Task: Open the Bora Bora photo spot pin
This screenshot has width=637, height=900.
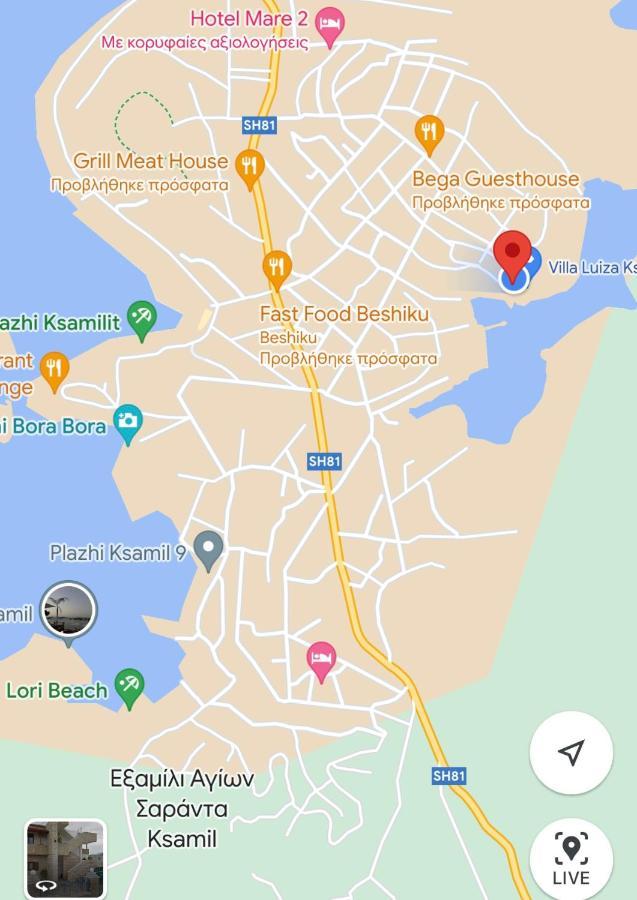Action: [128, 421]
